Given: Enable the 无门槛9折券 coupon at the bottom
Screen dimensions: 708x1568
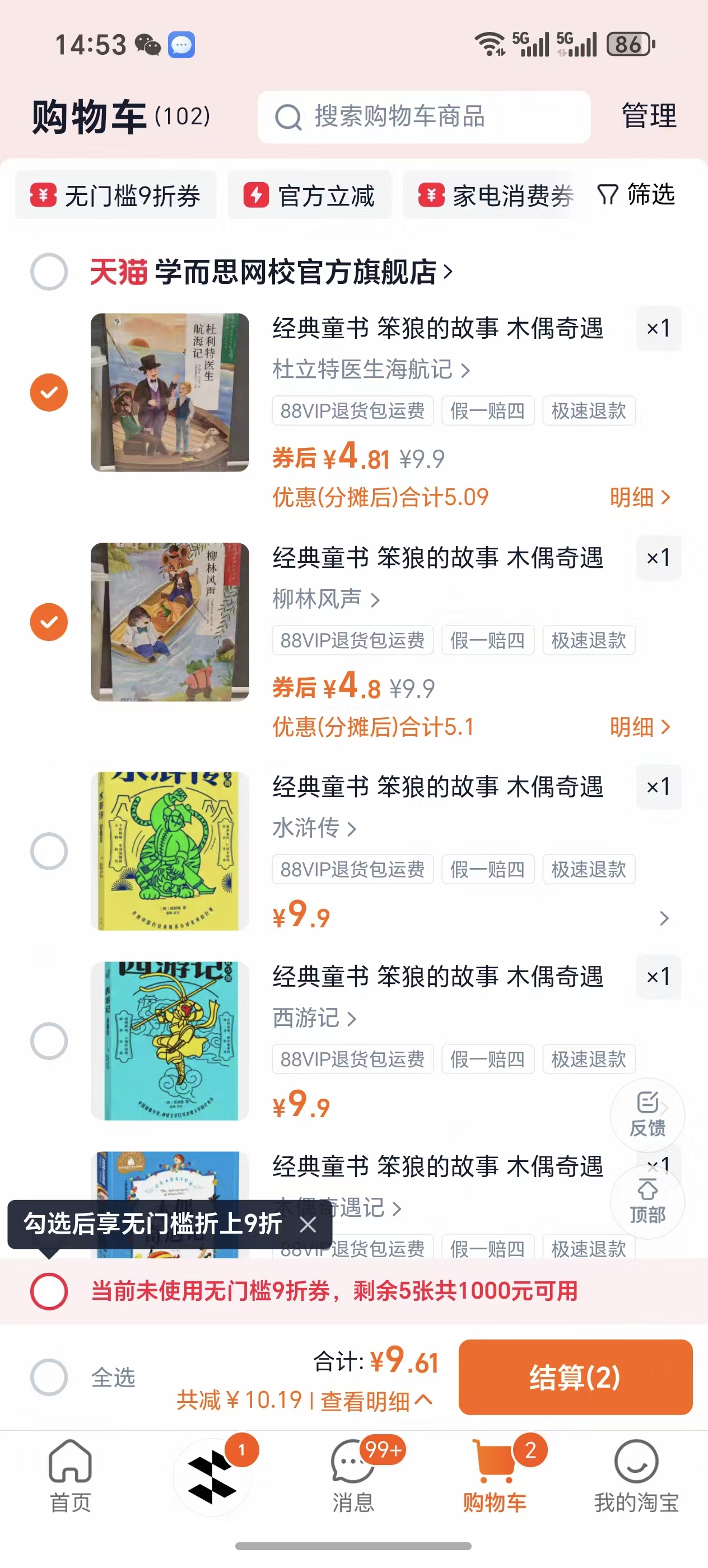Looking at the screenshot, I should tap(49, 1290).
